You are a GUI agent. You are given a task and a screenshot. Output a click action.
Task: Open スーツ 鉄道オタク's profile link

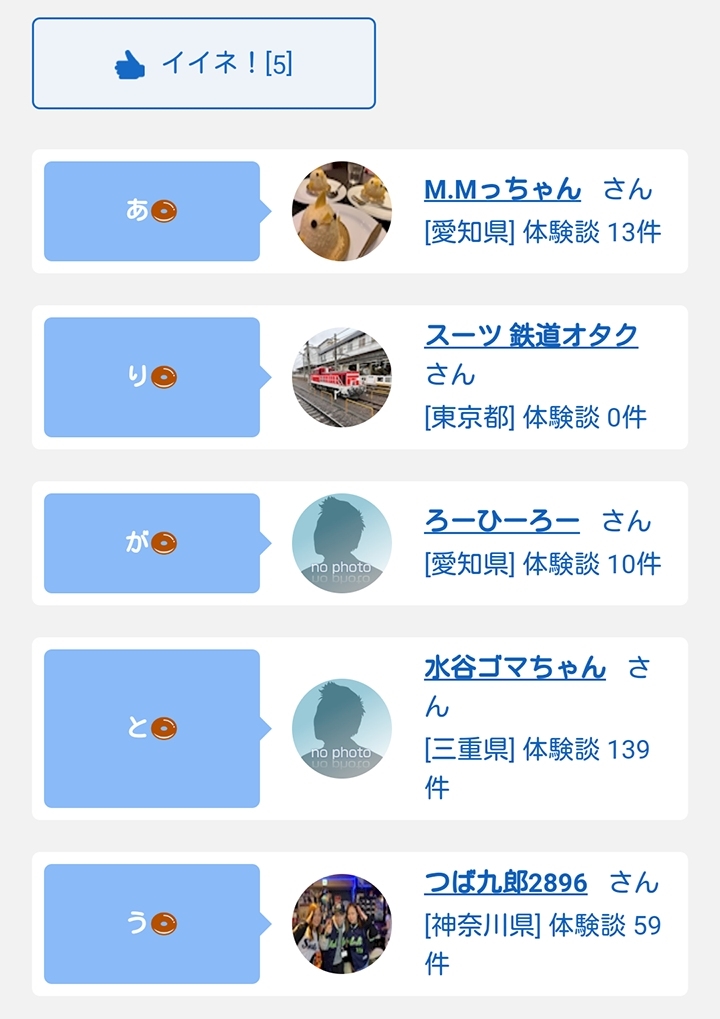(x=531, y=335)
